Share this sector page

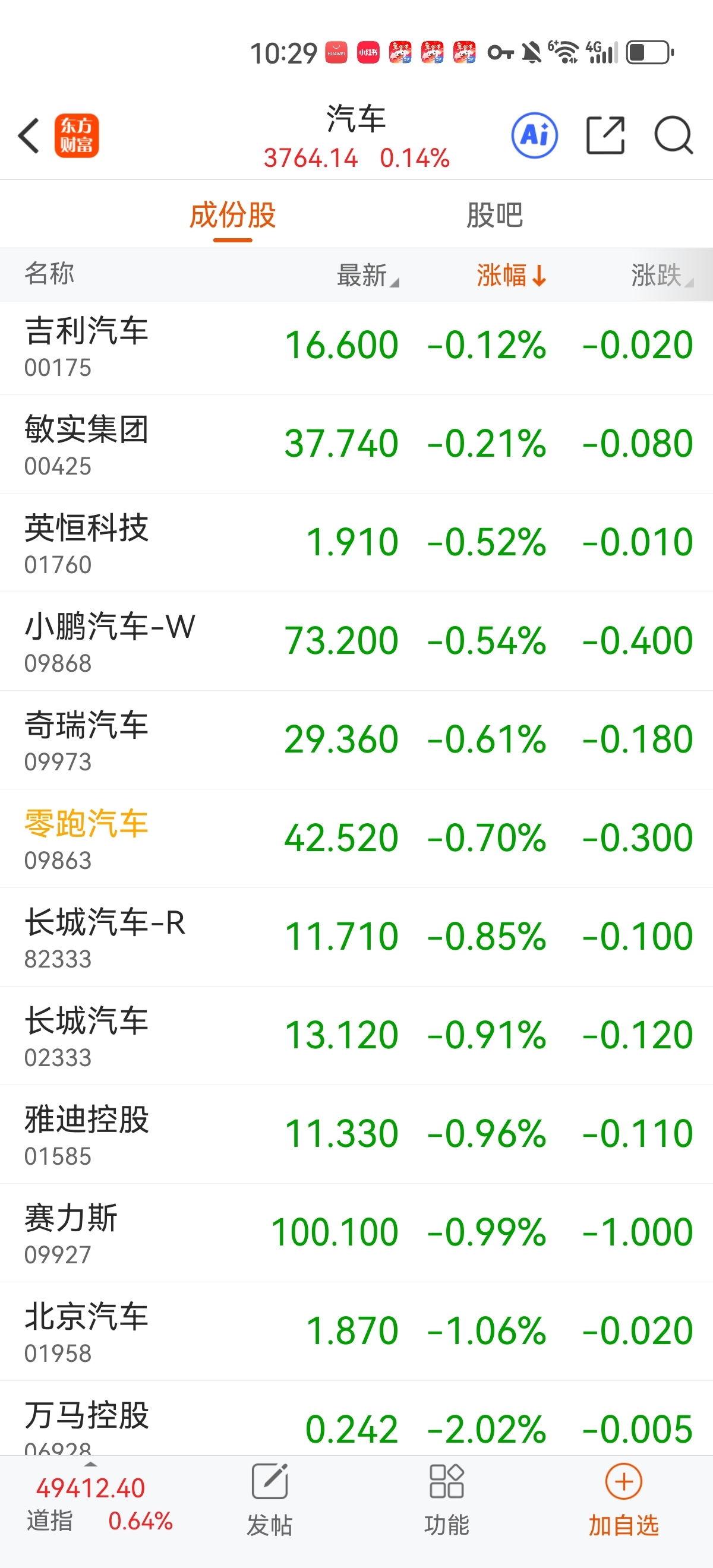coord(605,135)
